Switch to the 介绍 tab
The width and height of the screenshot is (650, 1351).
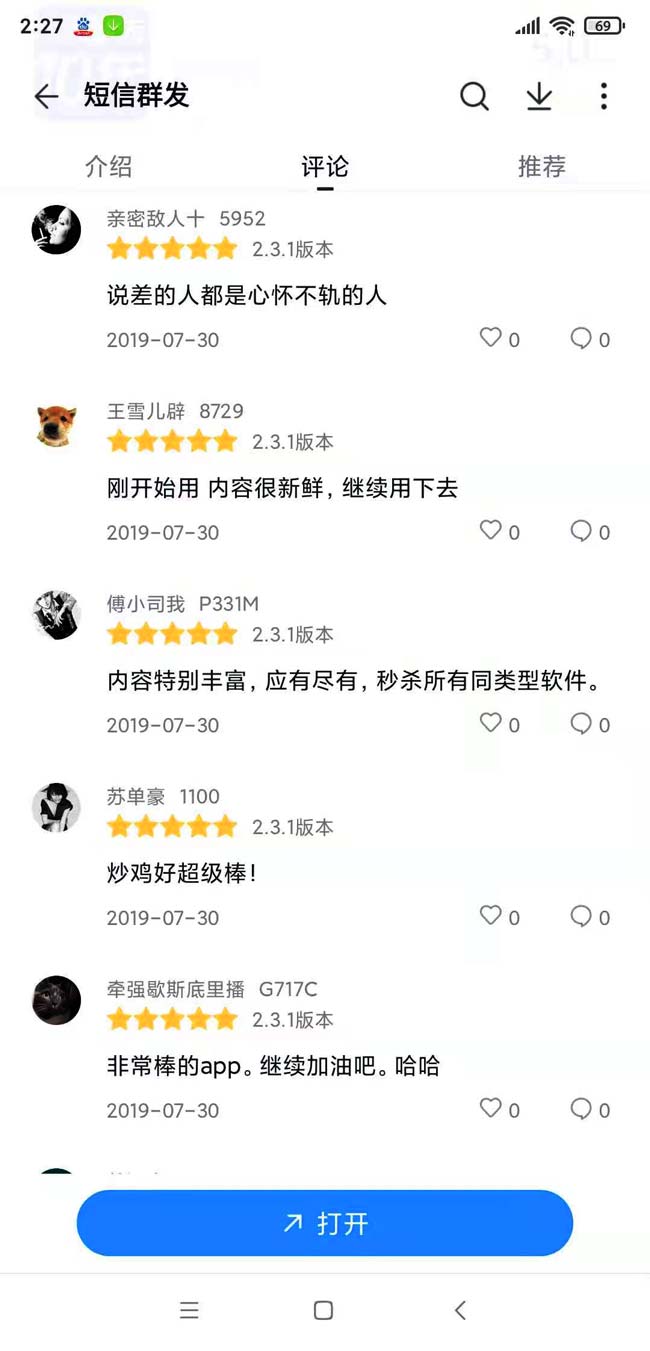pyautogui.click(x=108, y=166)
